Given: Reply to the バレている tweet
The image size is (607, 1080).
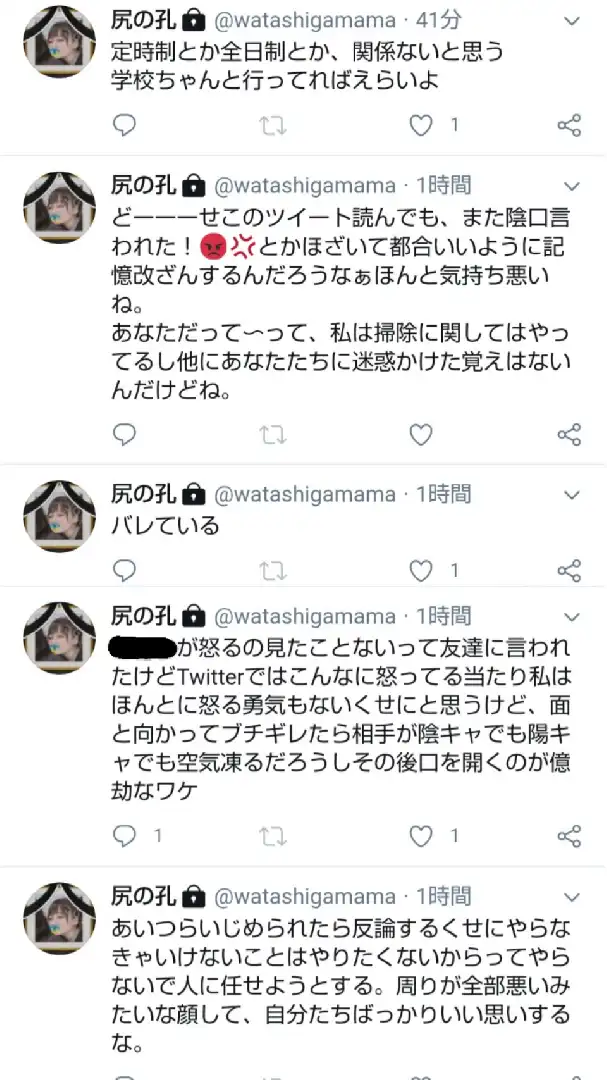Looking at the screenshot, I should pyautogui.click(x=124, y=571).
